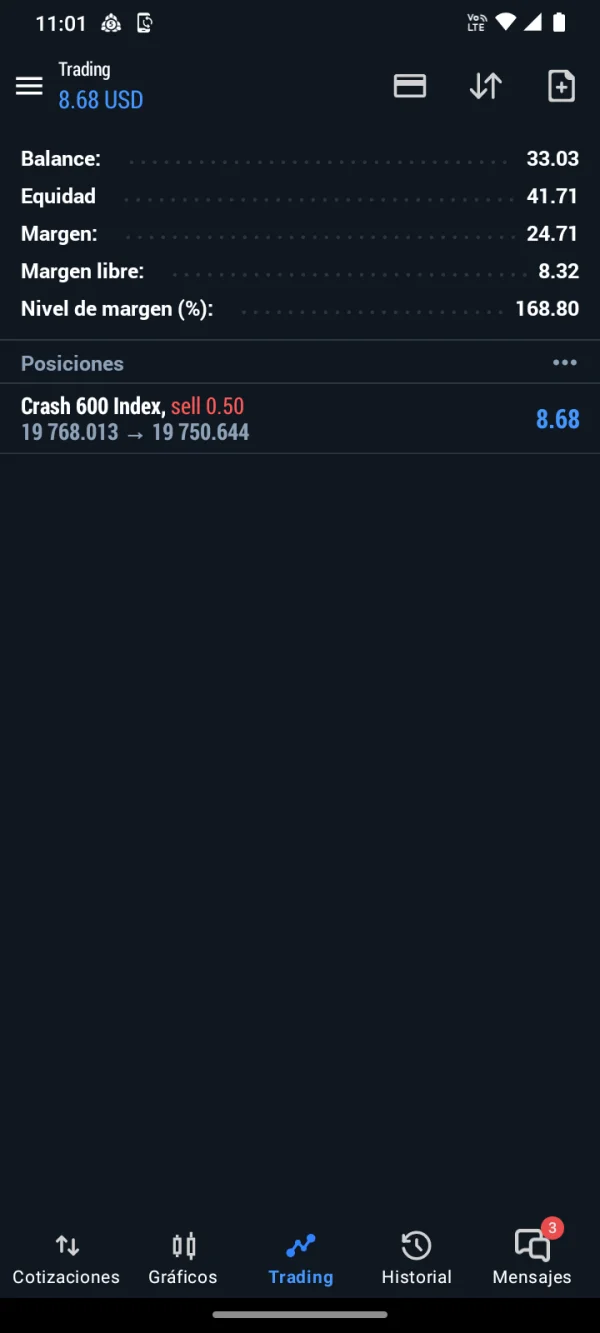
Task: Go to the Historial tab
Action: coord(416,1258)
